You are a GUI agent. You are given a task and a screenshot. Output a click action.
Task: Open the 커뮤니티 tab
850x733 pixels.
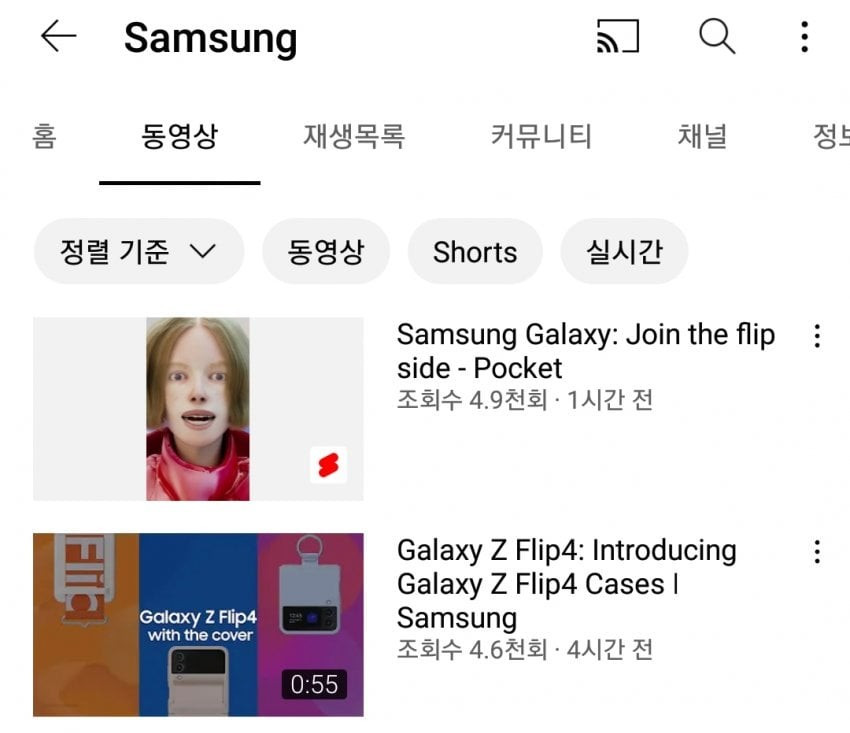(541, 136)
